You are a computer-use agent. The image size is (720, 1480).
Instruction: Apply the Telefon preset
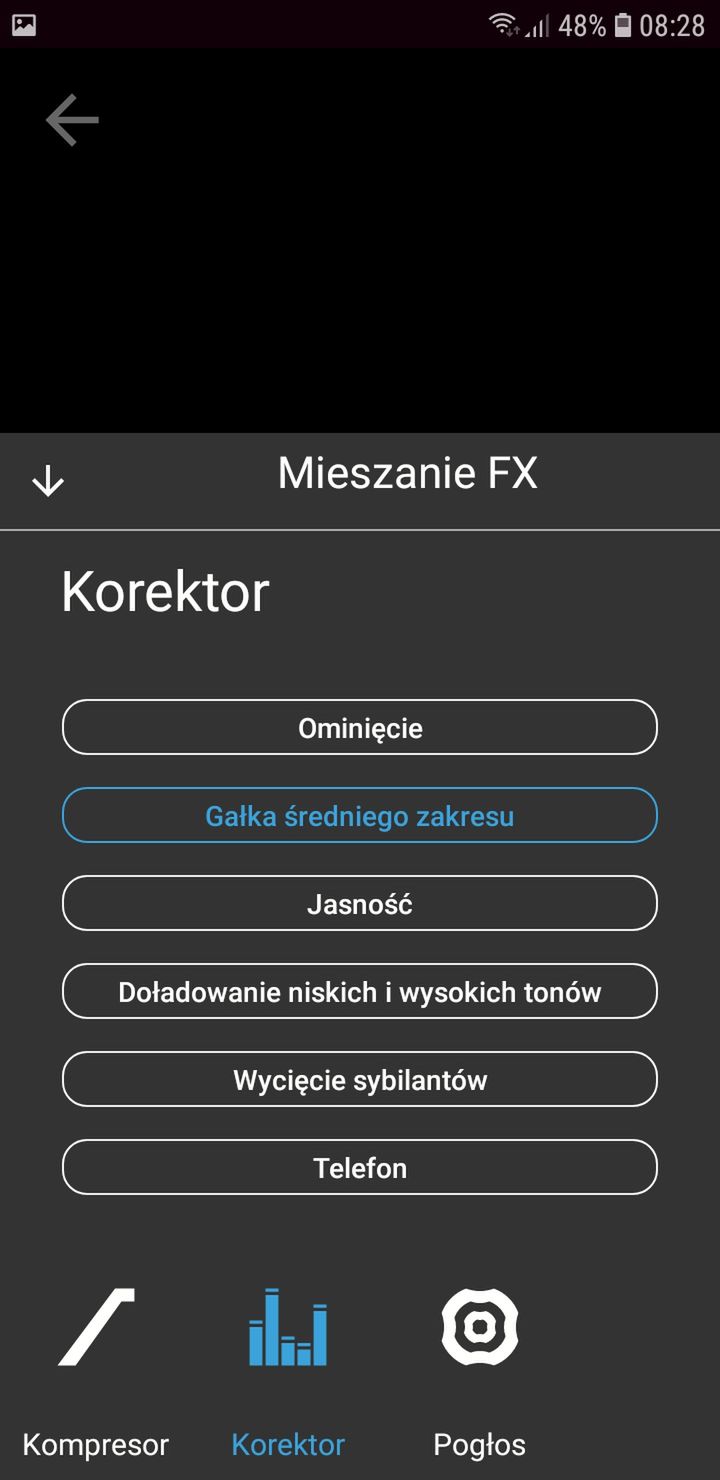point(360,1167)
